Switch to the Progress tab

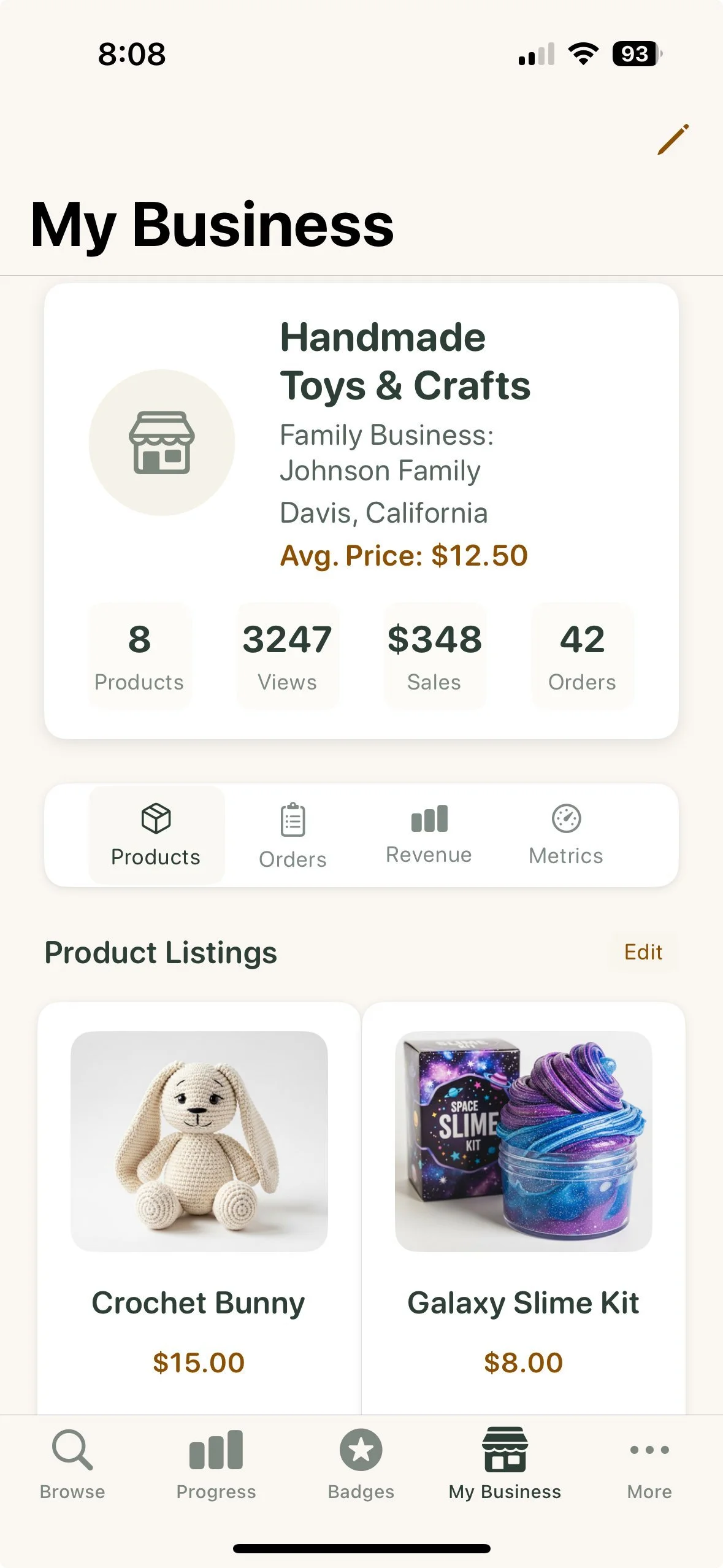point(216,1464)
